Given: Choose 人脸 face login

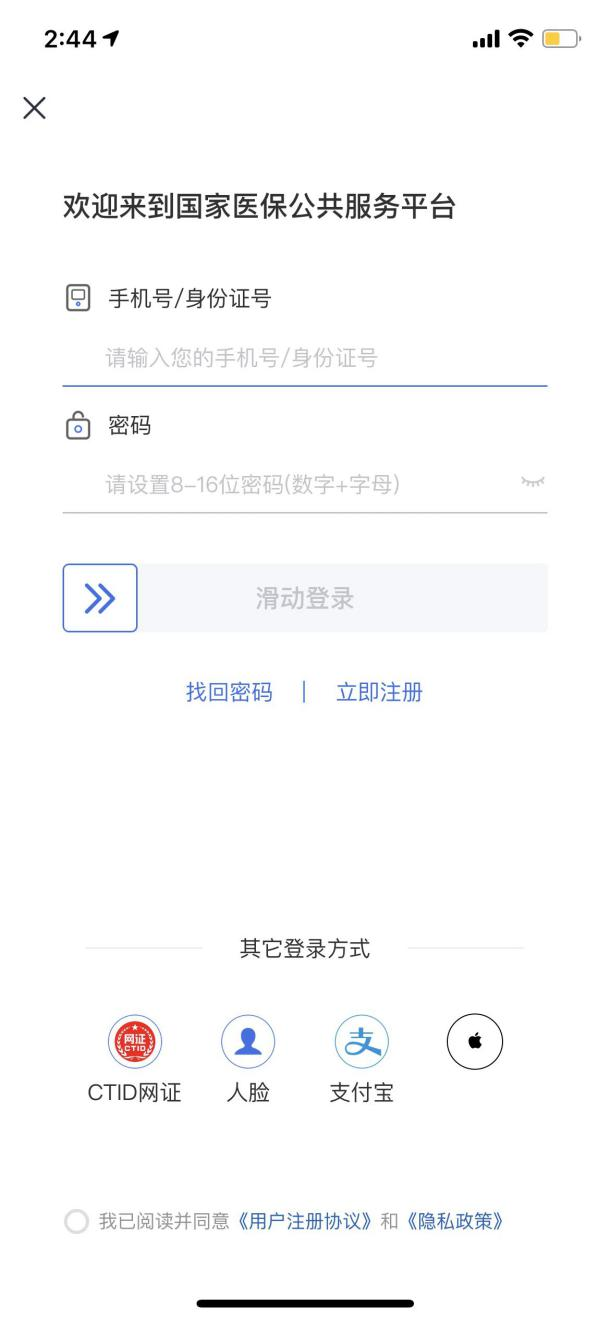Looking at the screenshot, I should tap(247, 1043).
